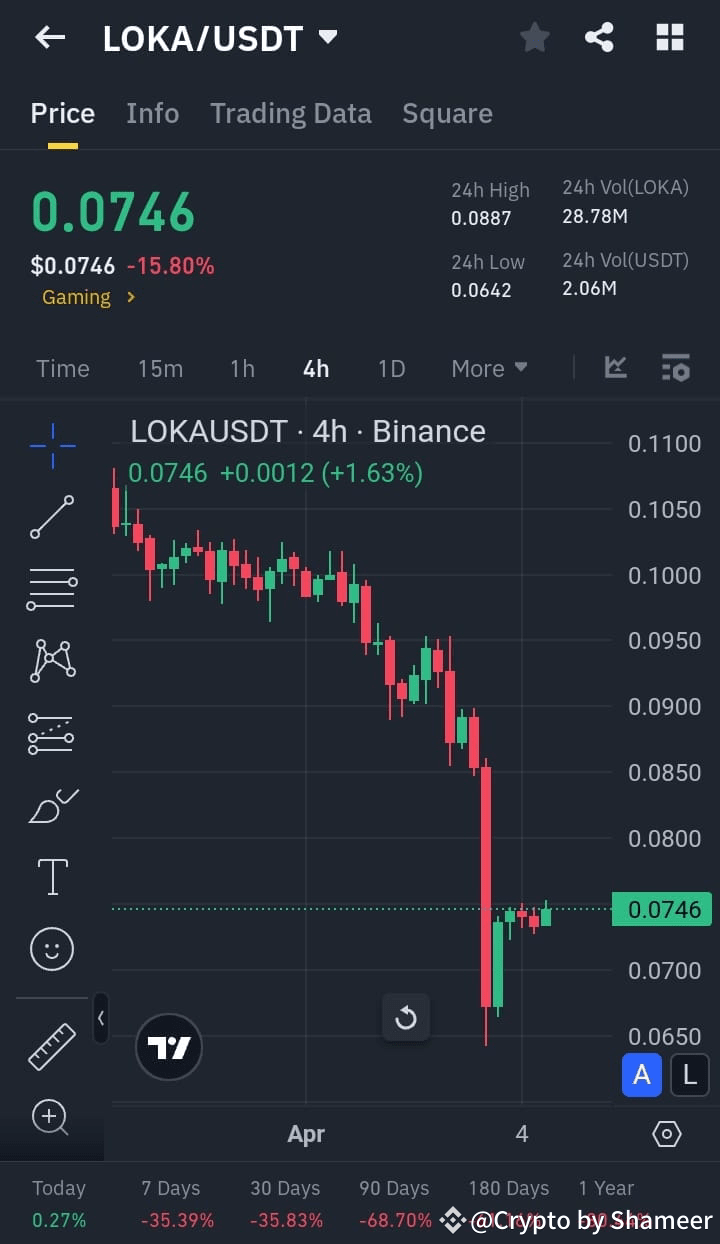Open the magnifier zoom tool
720x1244 pixels.
tap(51, 1118)
